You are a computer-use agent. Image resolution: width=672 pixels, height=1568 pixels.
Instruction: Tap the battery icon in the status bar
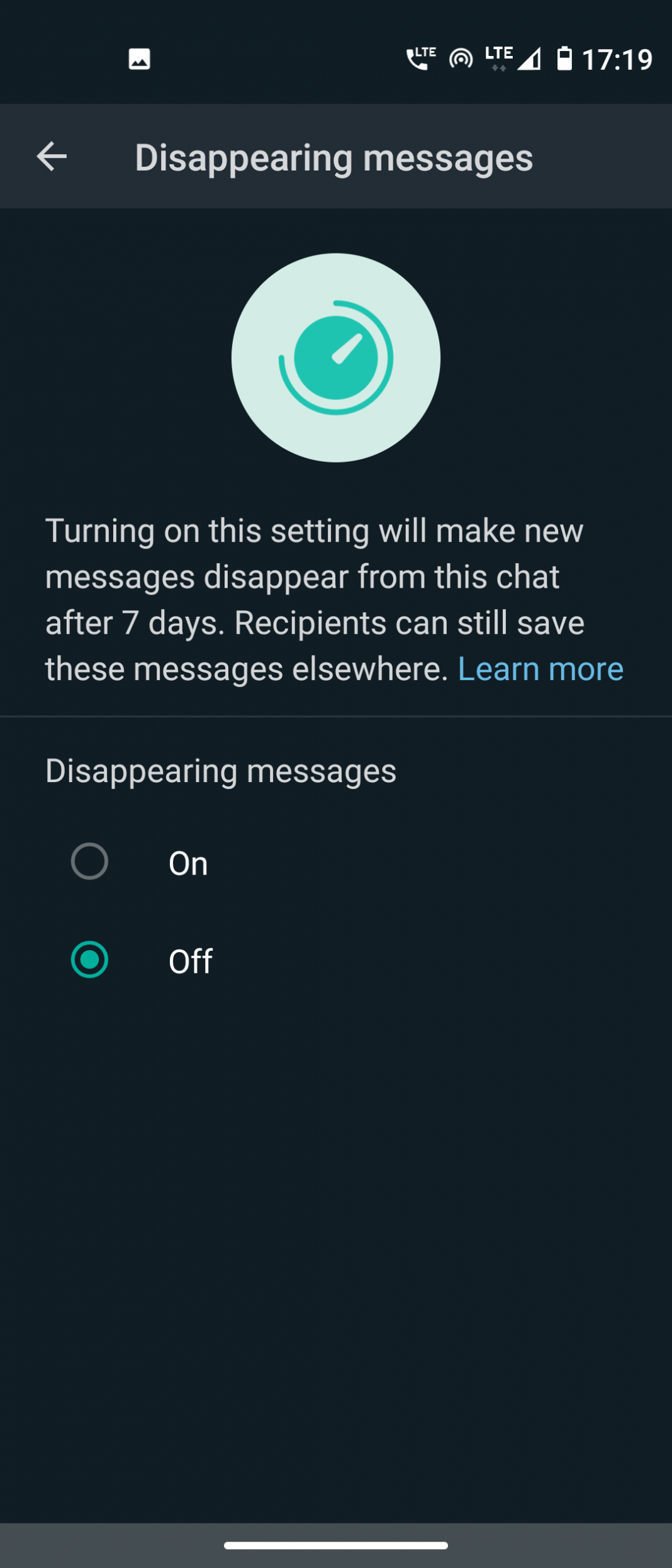[563, 58]
